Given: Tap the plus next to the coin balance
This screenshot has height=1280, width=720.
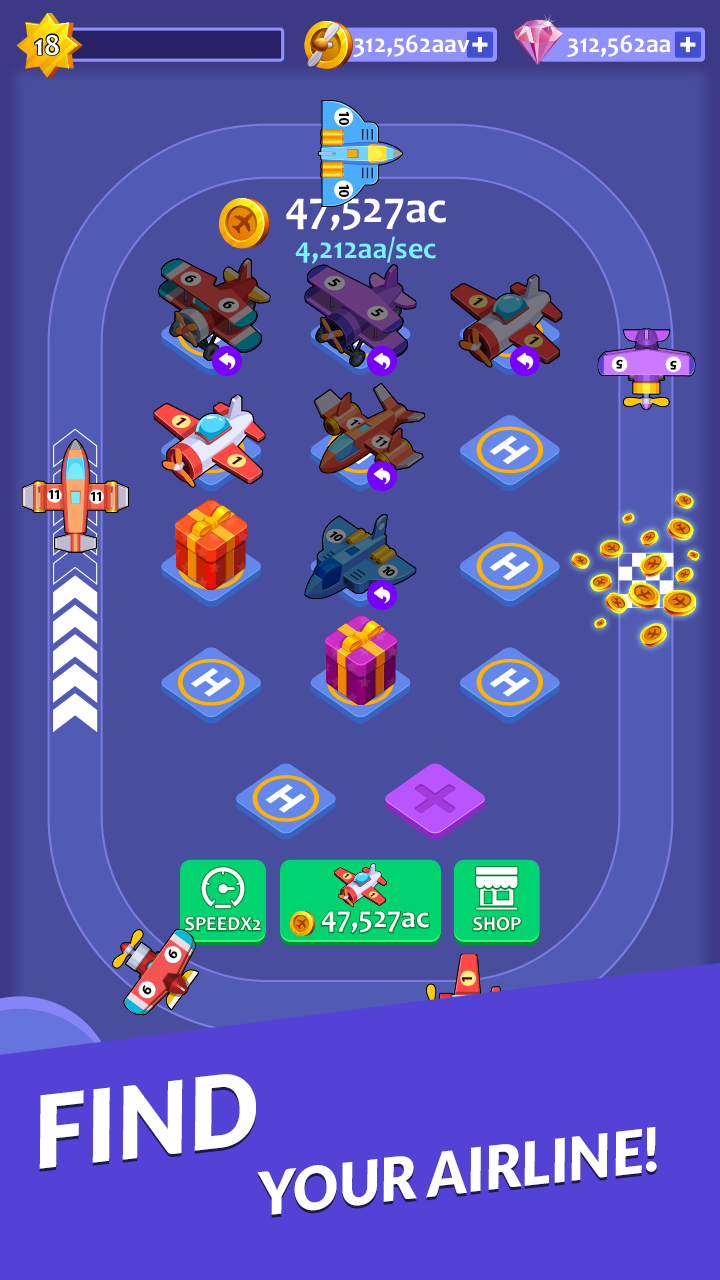Looking at the screenshot, I should 481,43.
